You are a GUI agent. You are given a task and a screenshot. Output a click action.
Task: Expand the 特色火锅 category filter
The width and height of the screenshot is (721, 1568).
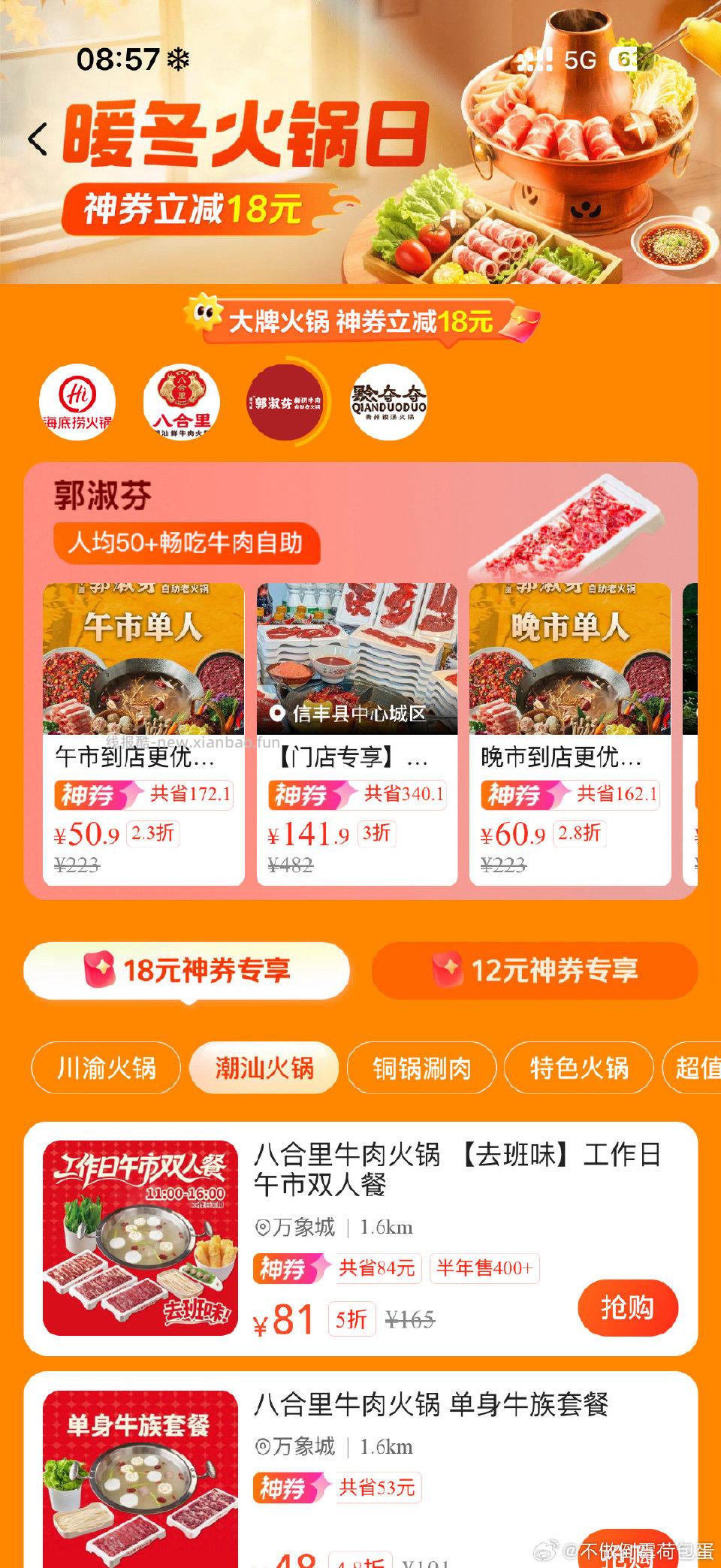click(578, 1067)
